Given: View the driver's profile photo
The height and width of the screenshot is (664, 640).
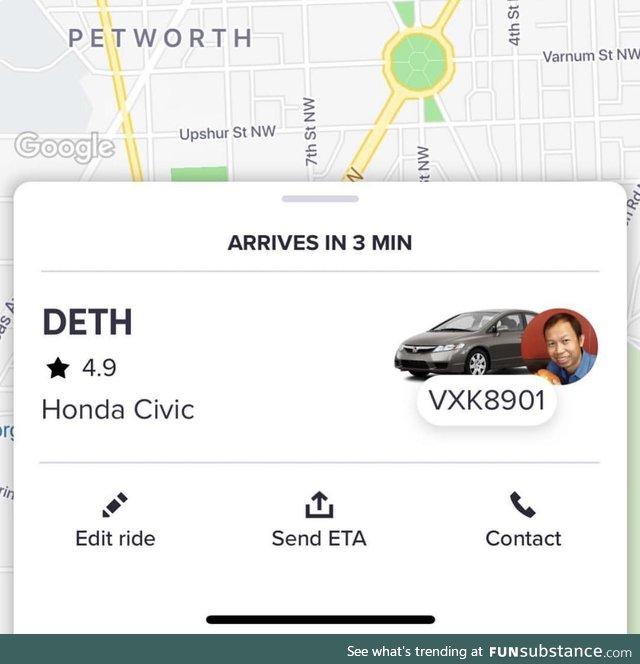Looking at the screenshot, I should point(559,346).
